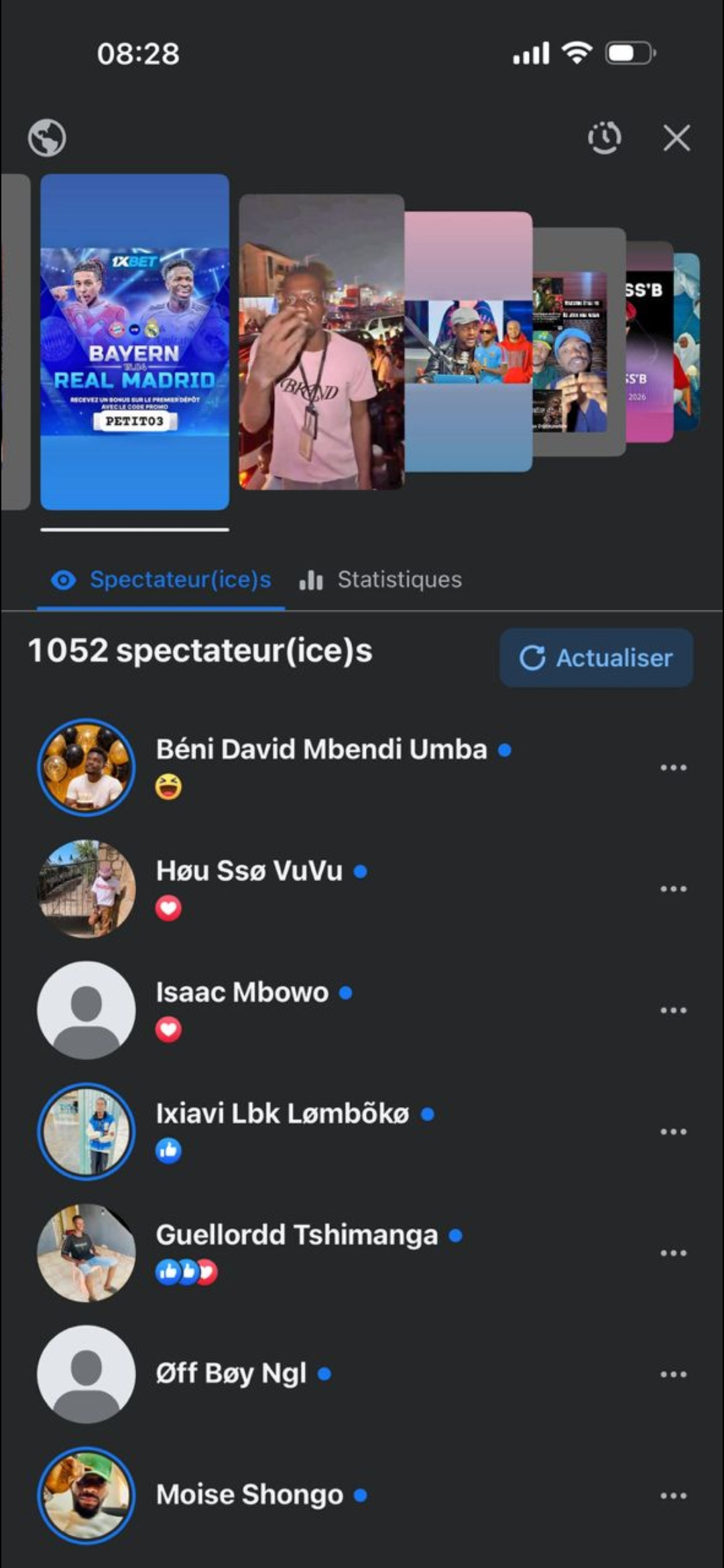This screenshot has height=1568, width=724.
Task: Open the globe privacy setting icon
Action: (47, 138)
